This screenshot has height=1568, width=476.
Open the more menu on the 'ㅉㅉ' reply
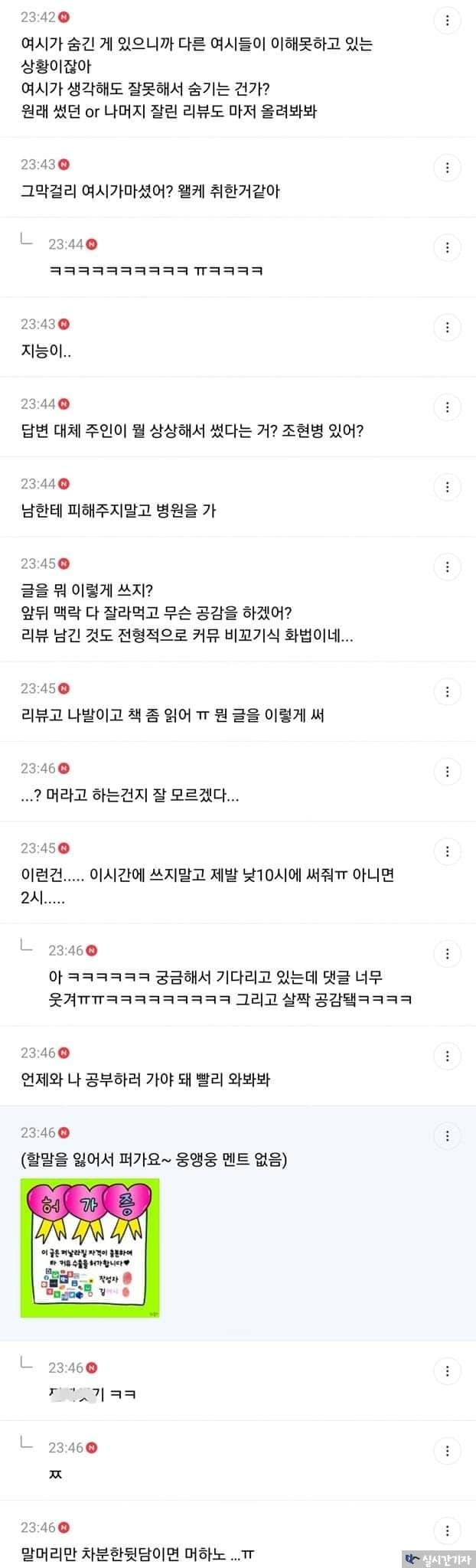click(447, 1451)
